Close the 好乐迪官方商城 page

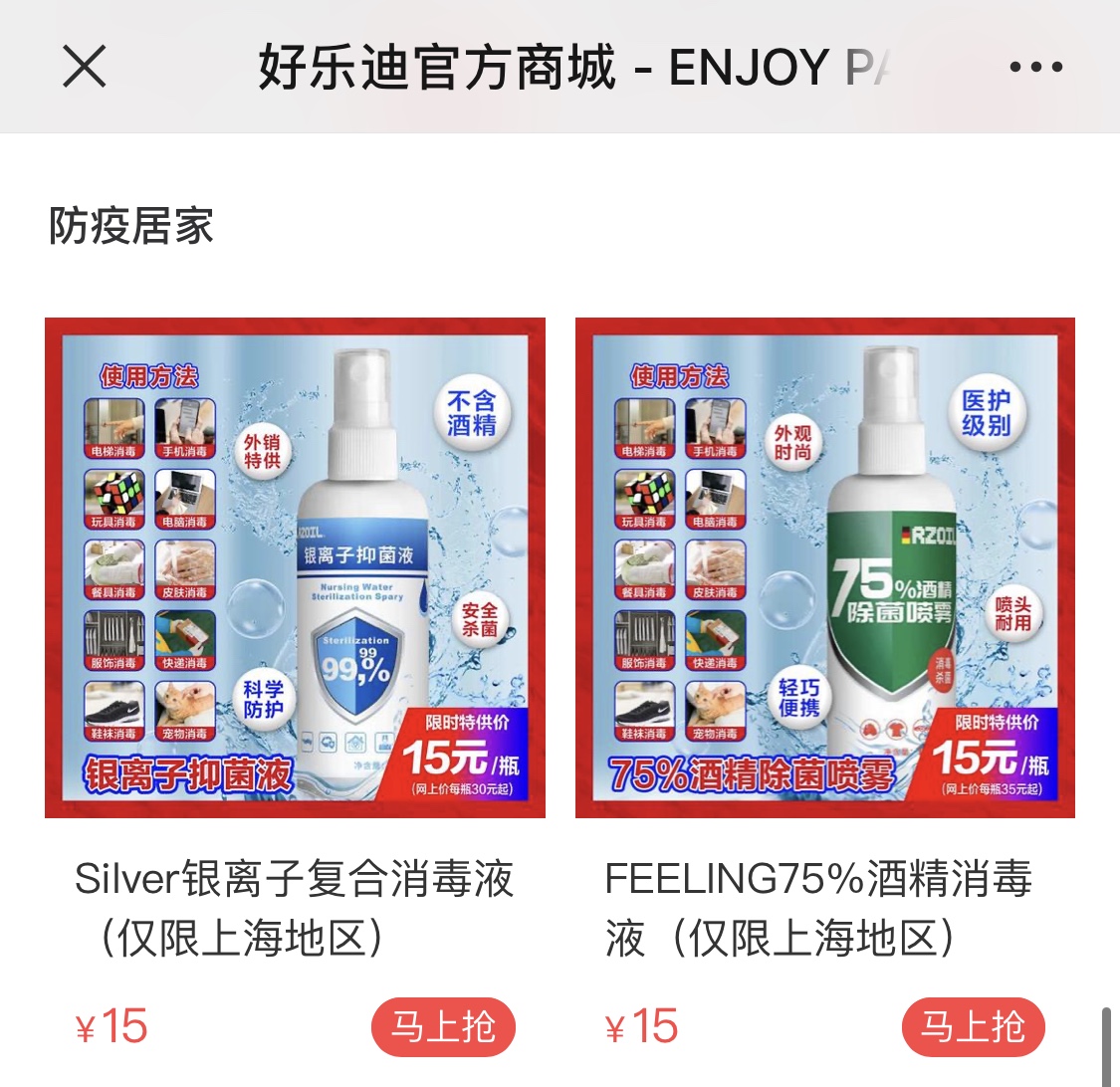coord(85,68)
